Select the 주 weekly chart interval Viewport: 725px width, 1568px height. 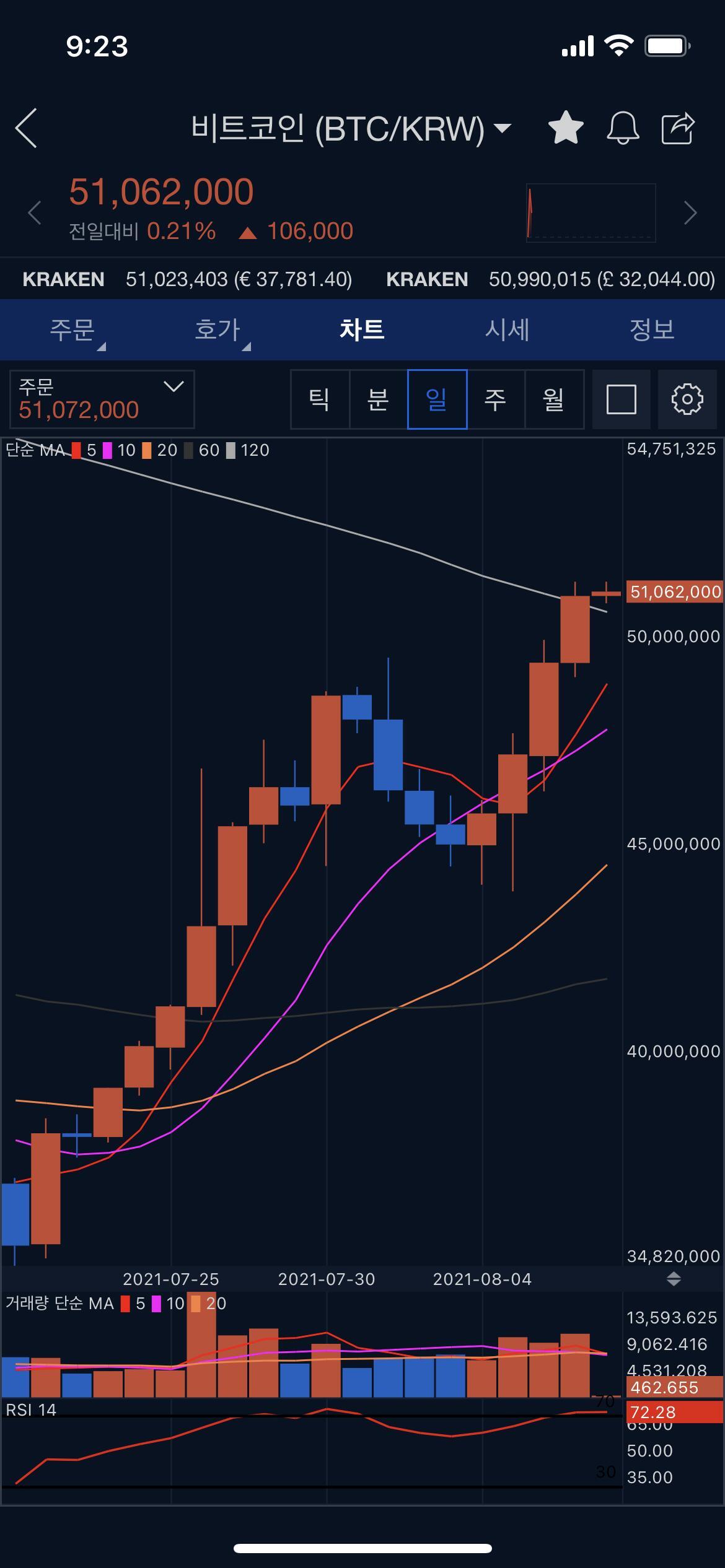(x=495, y=399)
